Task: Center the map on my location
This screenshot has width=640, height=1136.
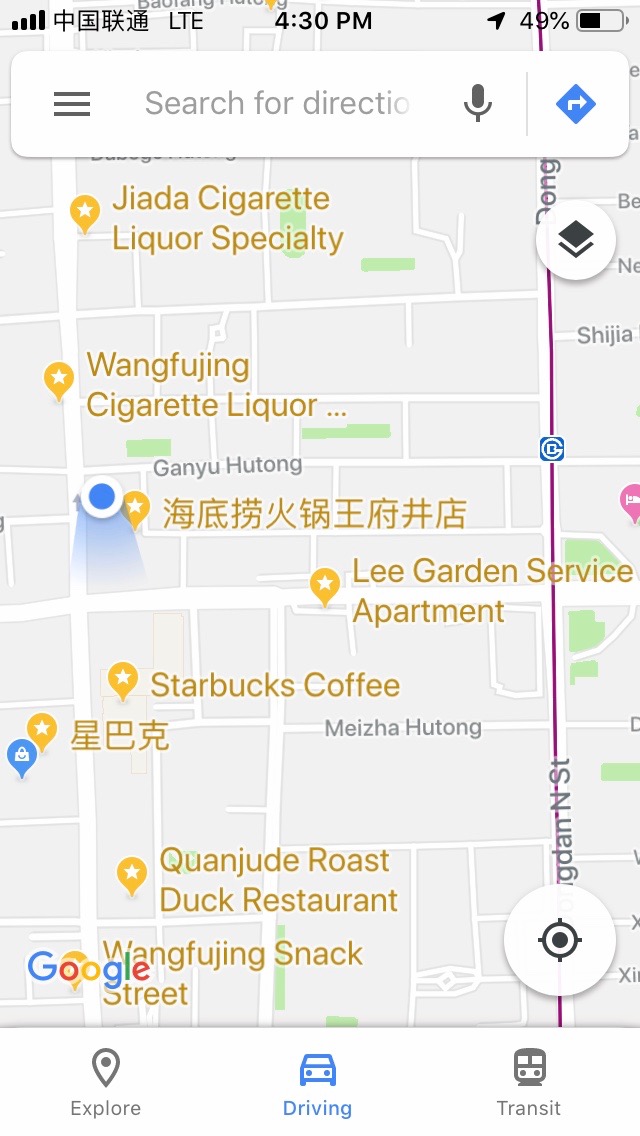Action: (x=560, y=940)
